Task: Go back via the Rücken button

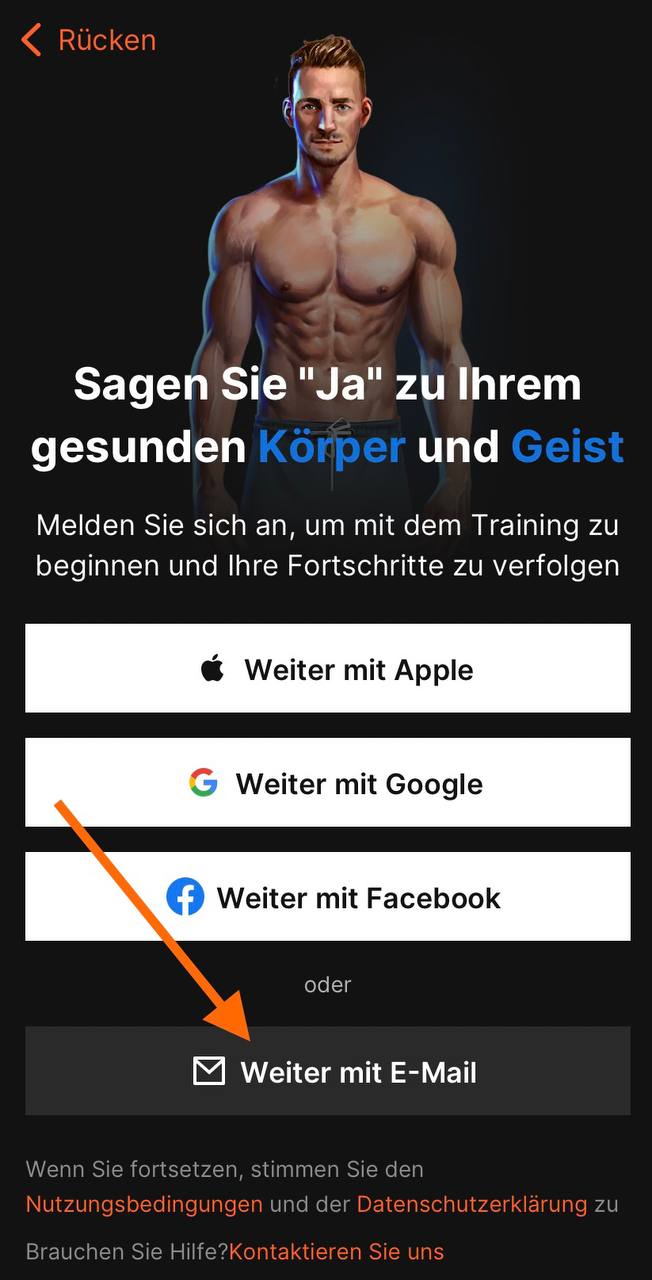Action: coord(88,41)
